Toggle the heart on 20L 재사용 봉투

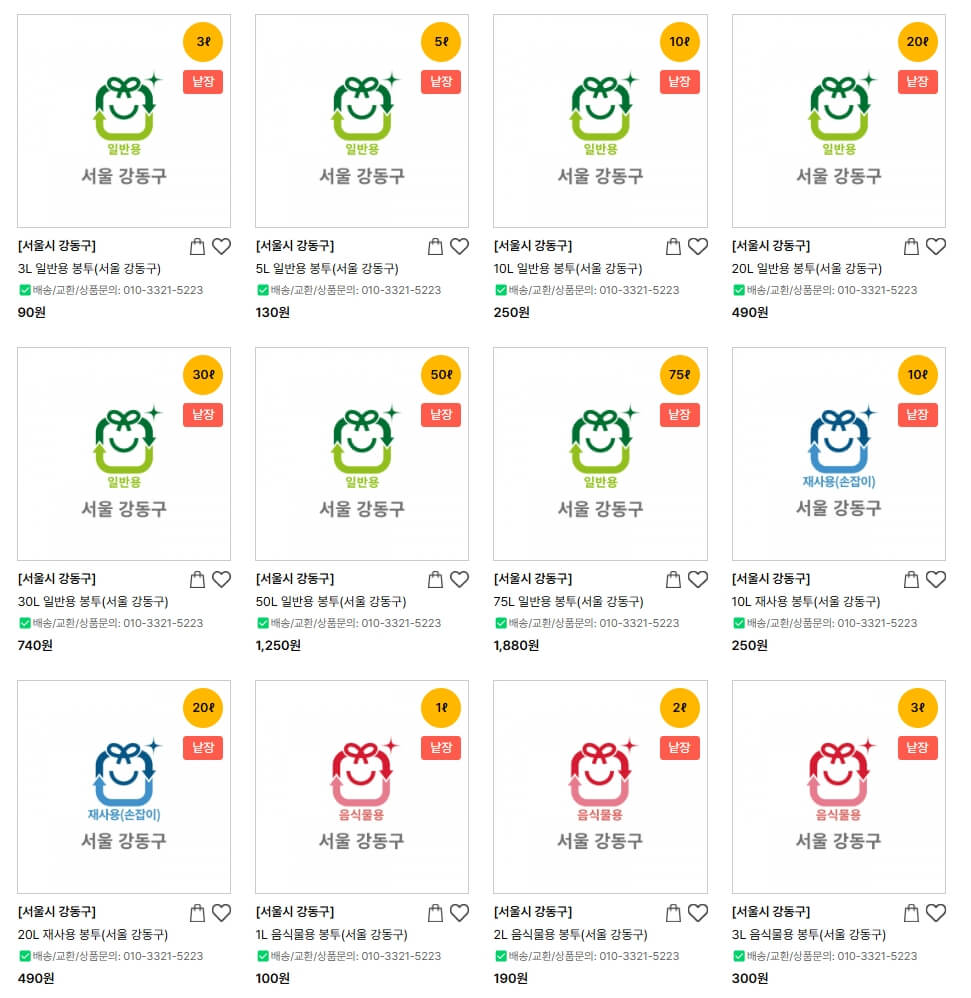[x=222, y=912]
